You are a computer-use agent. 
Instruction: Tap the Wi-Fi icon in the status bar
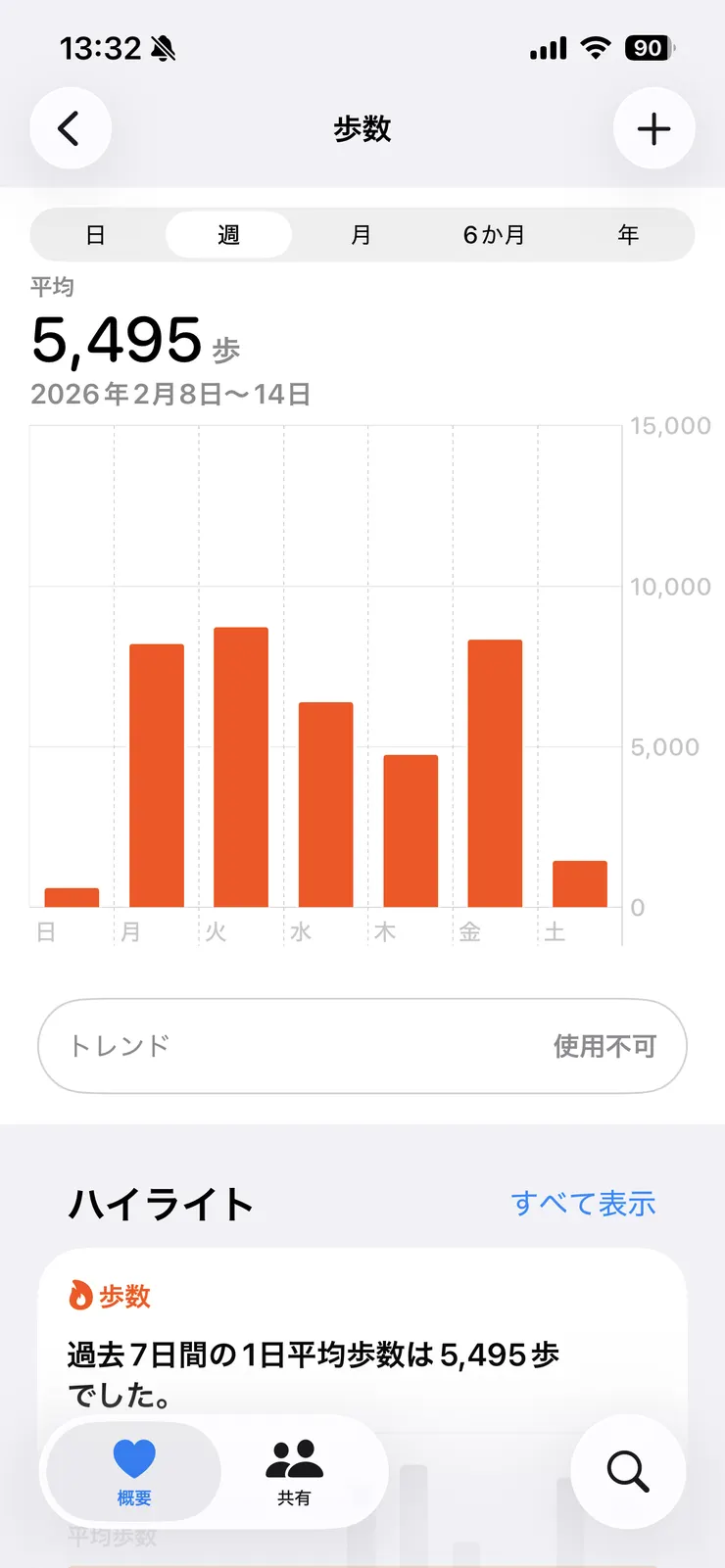coord(596,46)
